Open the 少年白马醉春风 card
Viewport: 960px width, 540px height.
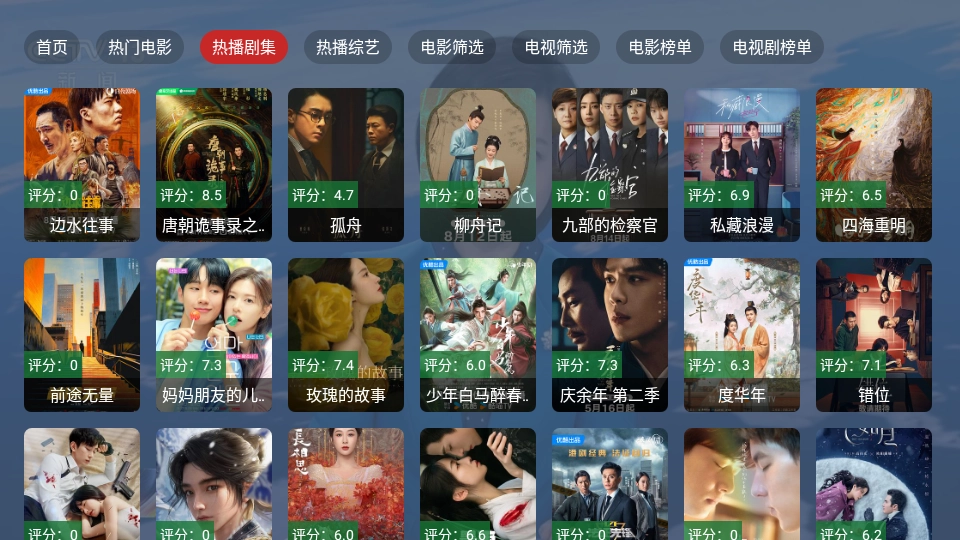click(478, 335)
